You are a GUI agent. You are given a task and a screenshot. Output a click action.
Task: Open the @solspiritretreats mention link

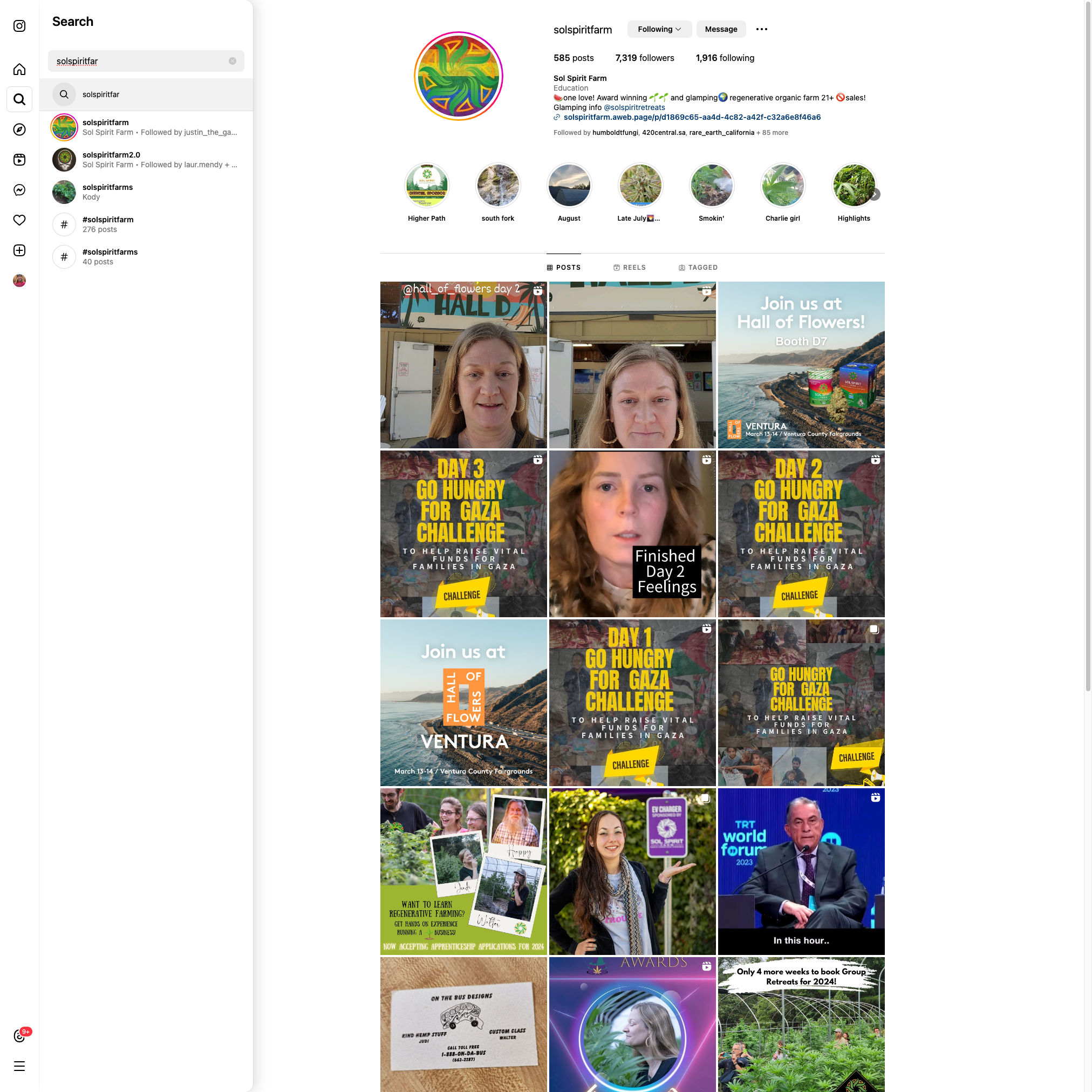coord(634,107)
